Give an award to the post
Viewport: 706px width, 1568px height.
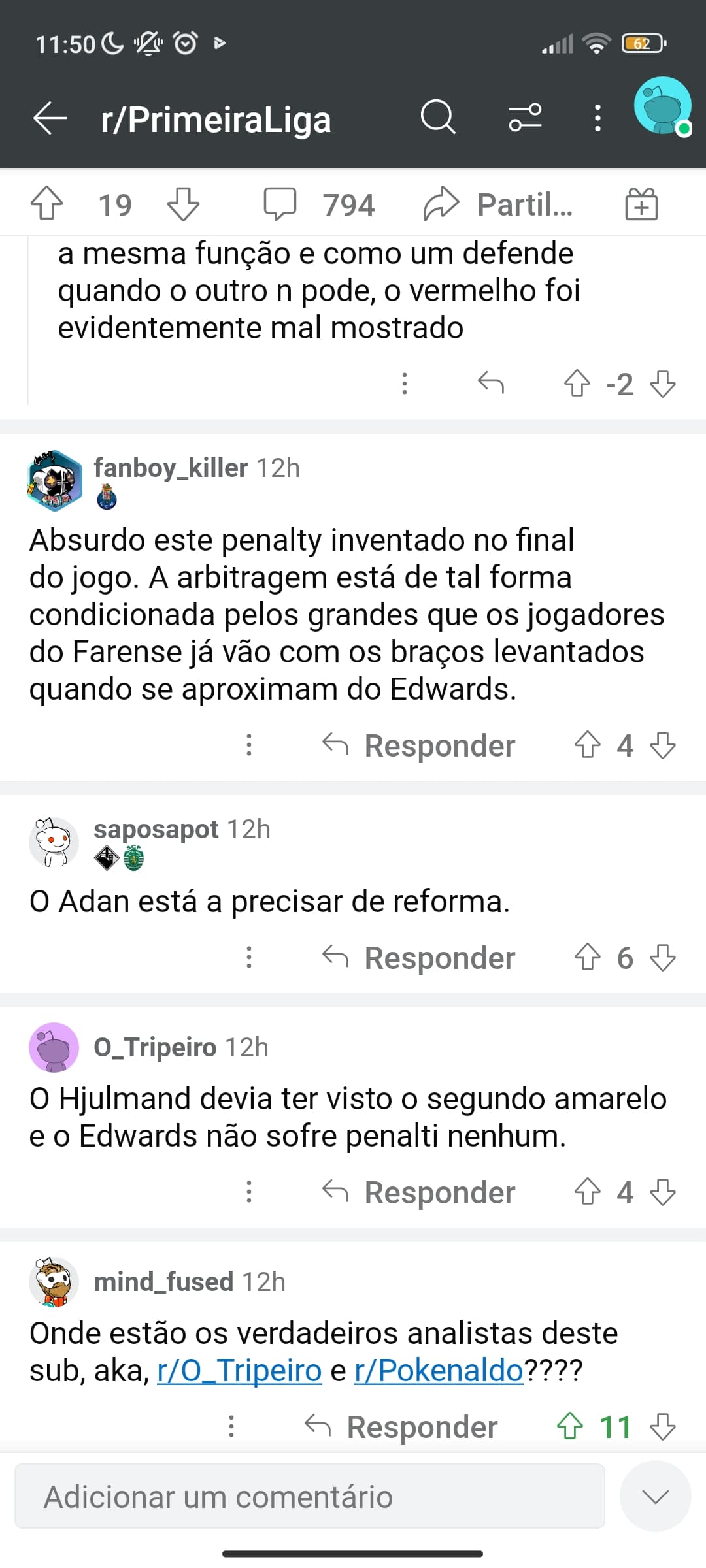[x=641, y=204]
